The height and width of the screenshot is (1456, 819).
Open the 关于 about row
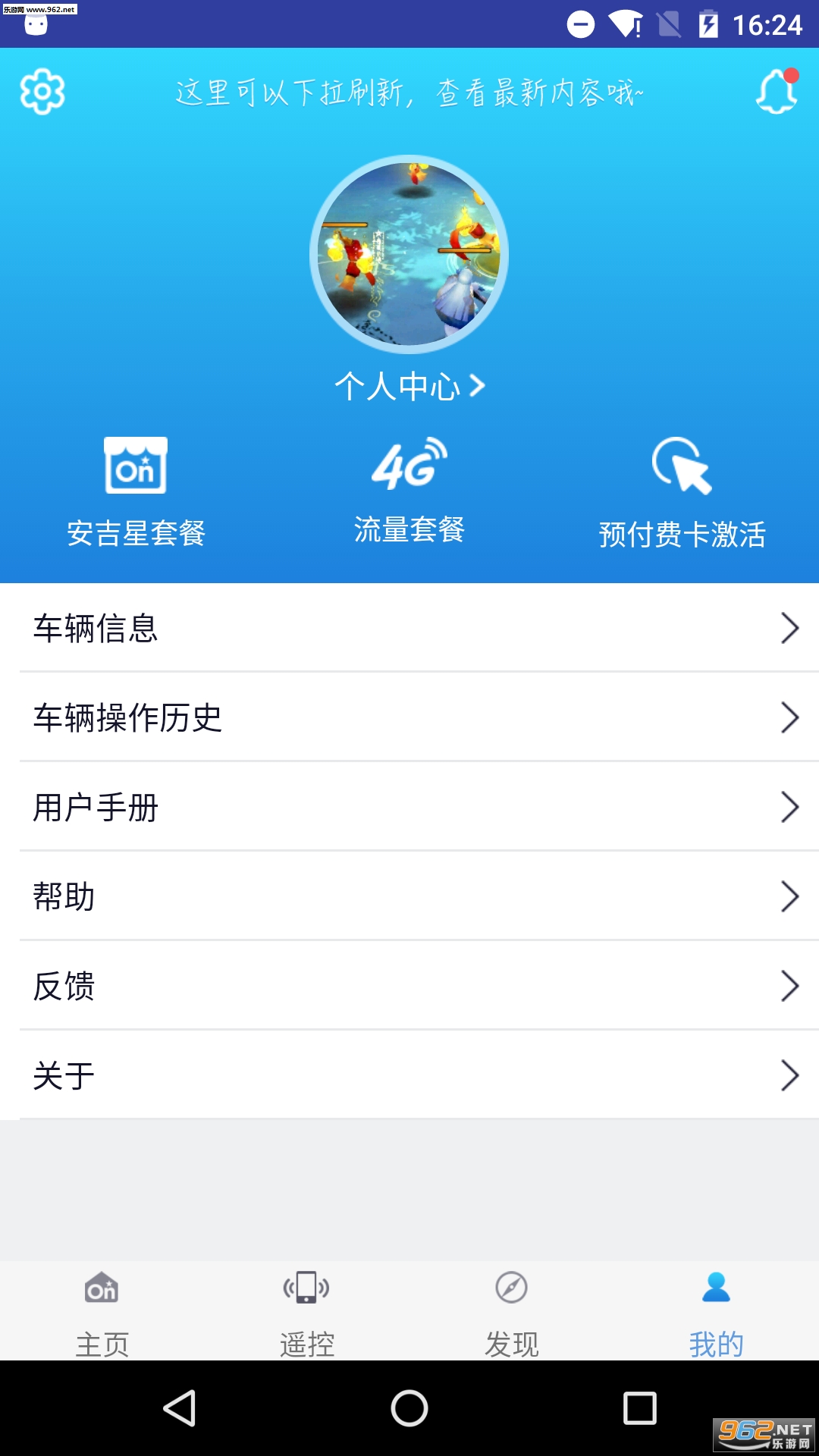409,1075
